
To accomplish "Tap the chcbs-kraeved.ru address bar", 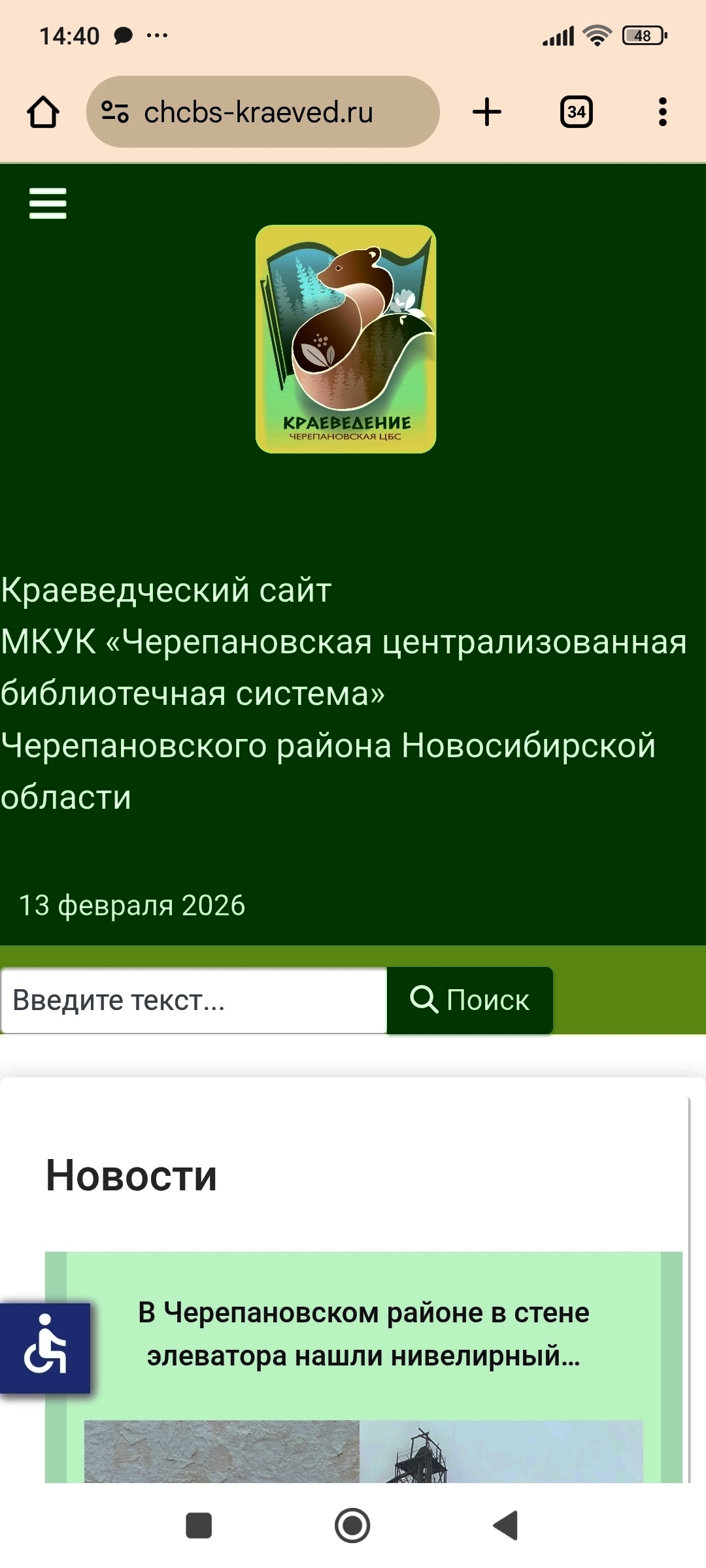I will [261, 112].
